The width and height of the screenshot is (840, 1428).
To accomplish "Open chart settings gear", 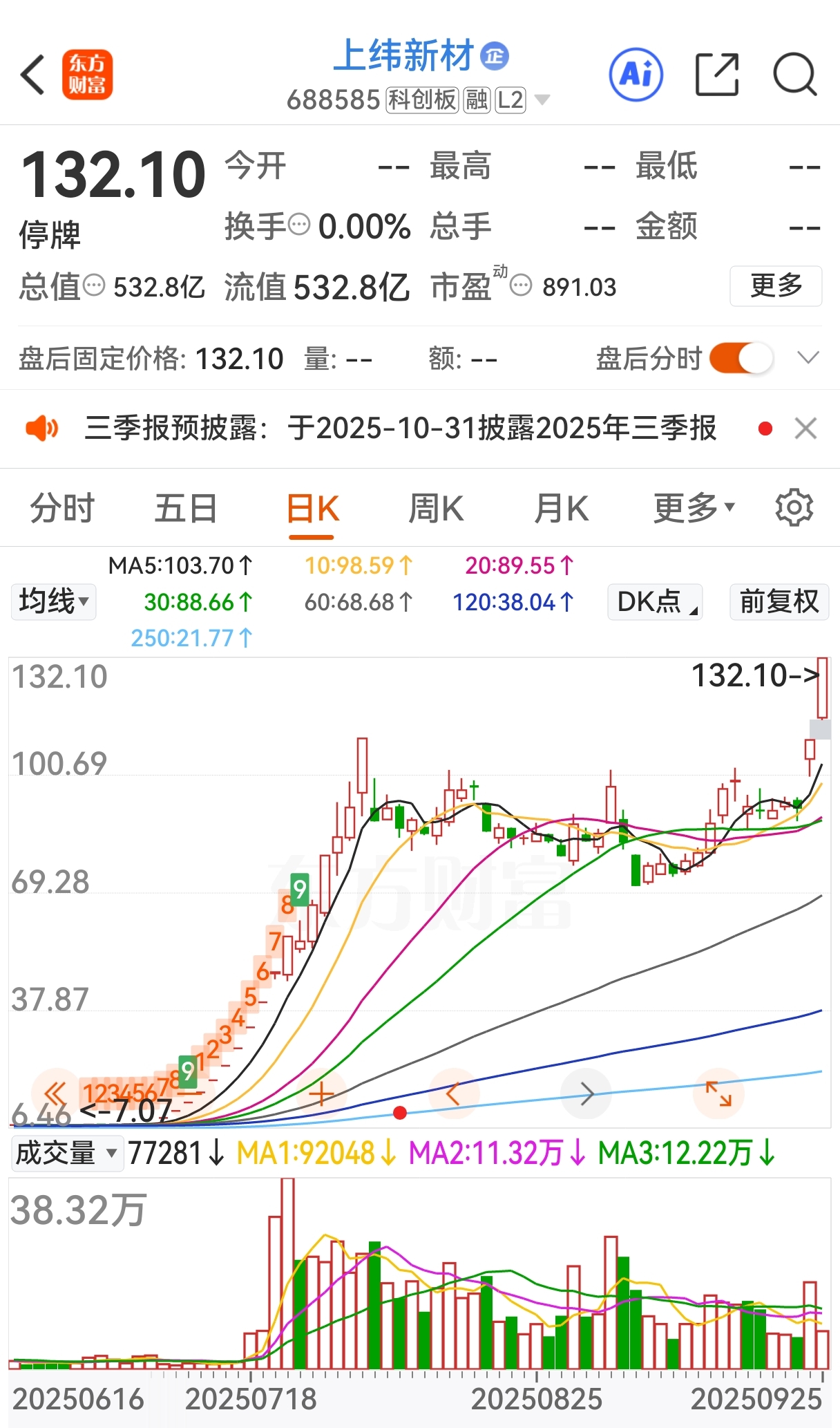I will click(x=794, y=508).
